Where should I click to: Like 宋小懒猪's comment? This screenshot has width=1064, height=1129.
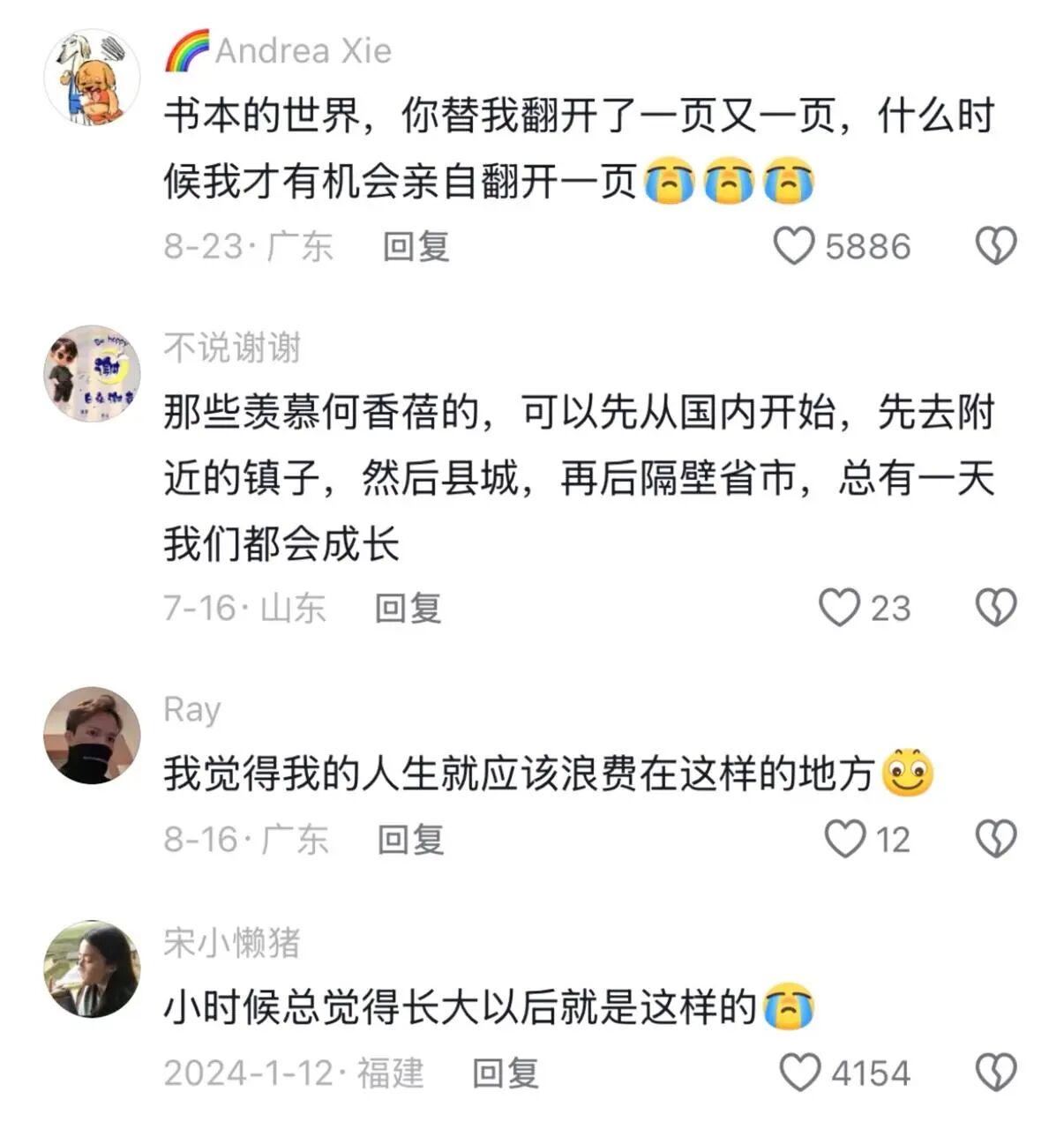[x=800, y=1073]
